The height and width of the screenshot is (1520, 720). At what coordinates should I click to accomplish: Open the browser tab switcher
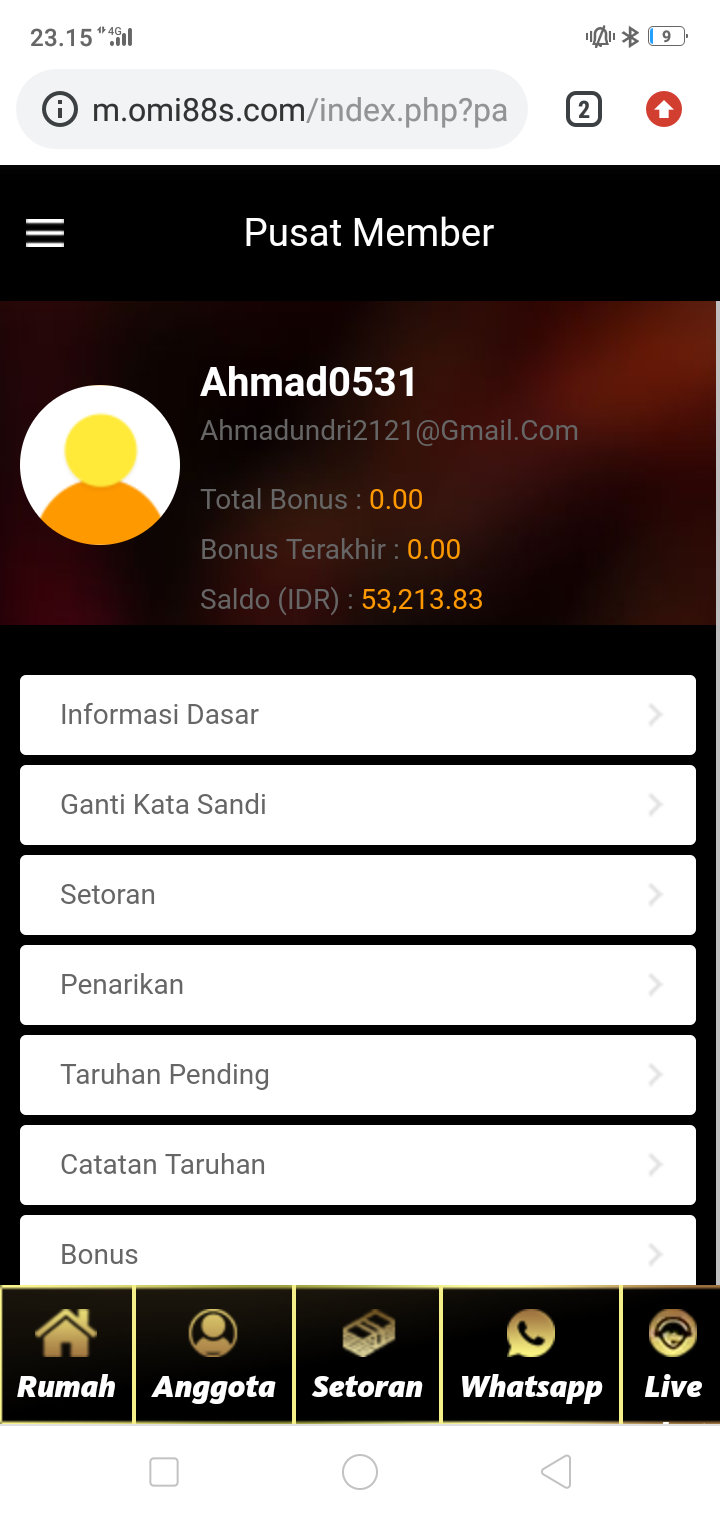coord(584,110)
